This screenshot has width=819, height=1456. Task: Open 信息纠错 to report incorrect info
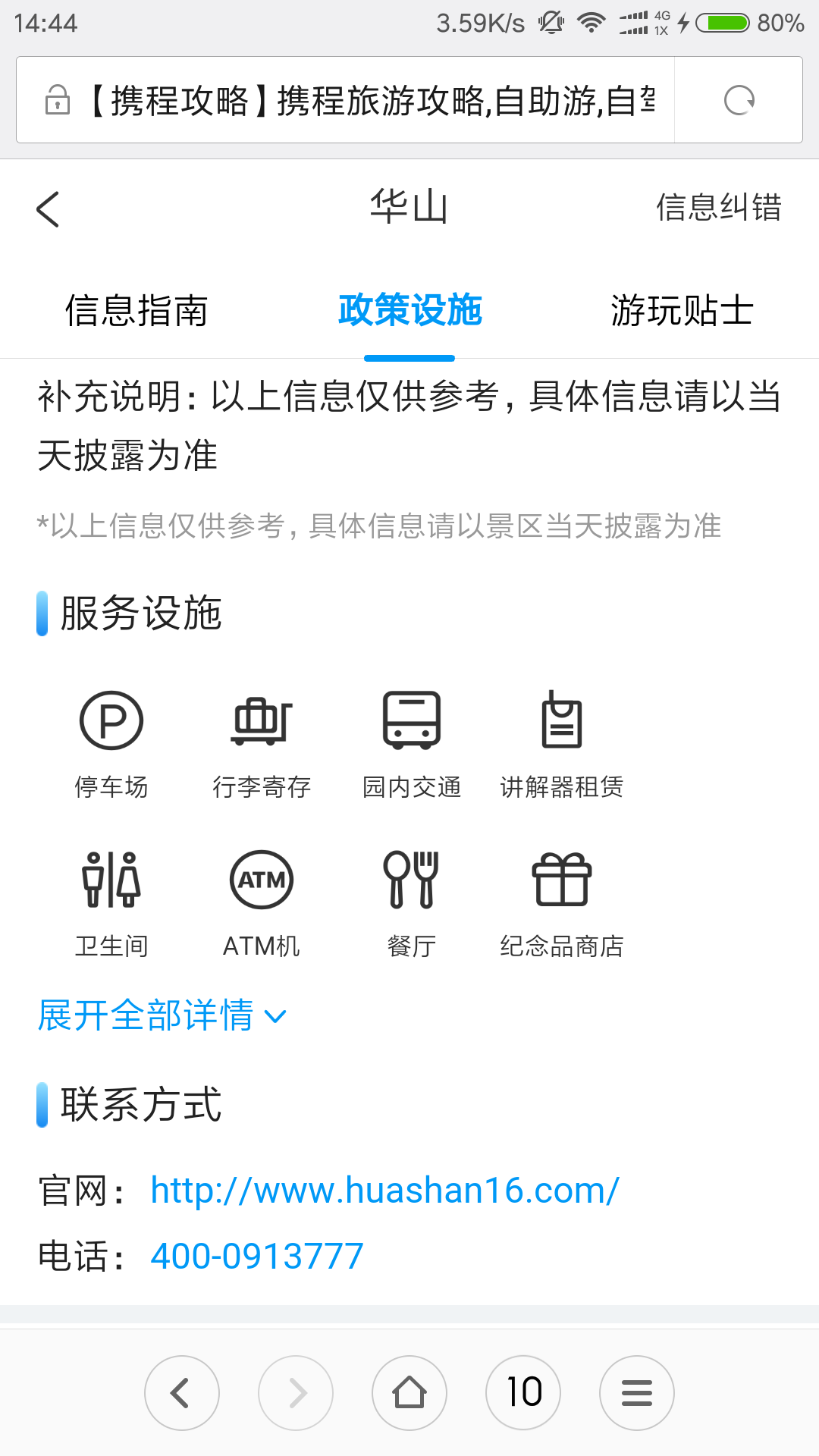point(718,207)
